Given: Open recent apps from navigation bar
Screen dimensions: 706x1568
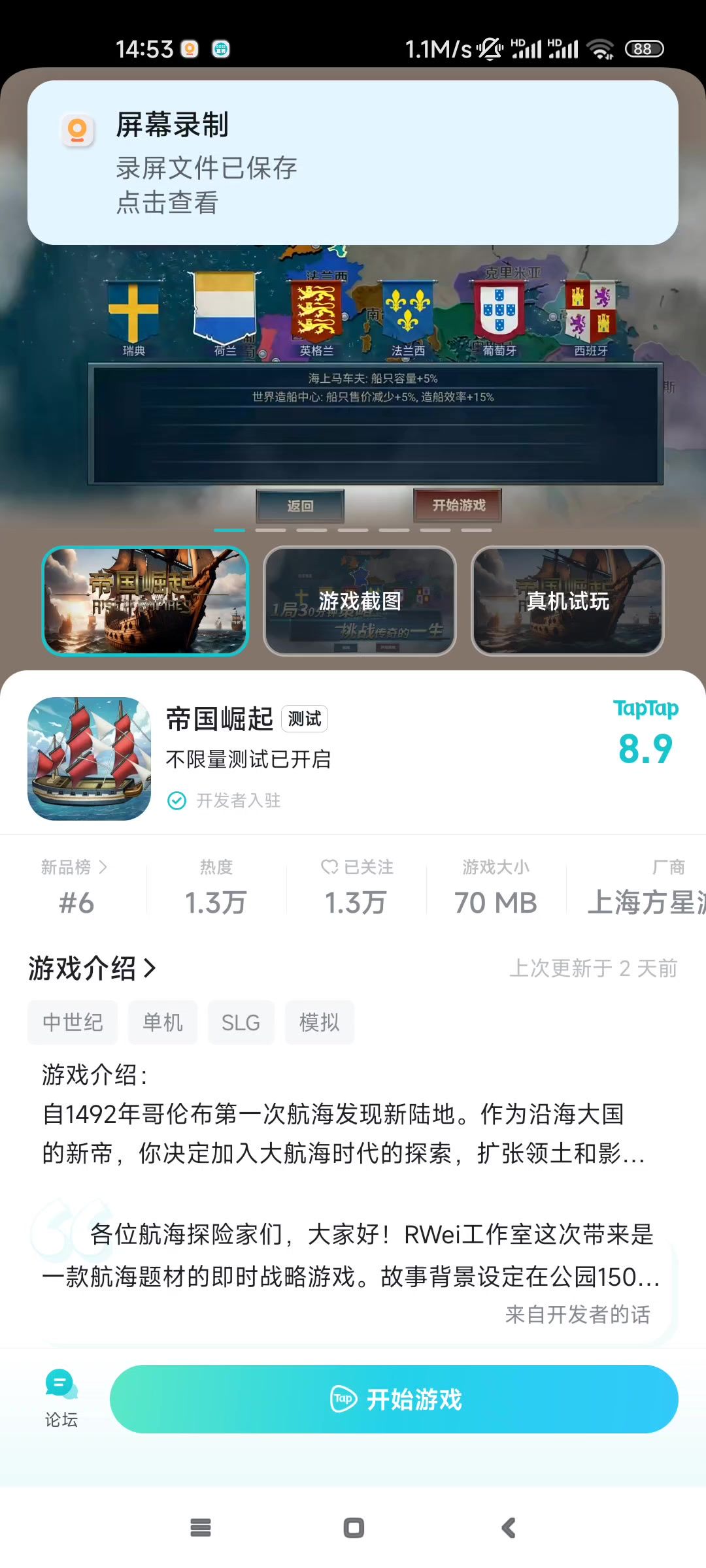Looking at the screenshot, I should (x=200, y=1527).
